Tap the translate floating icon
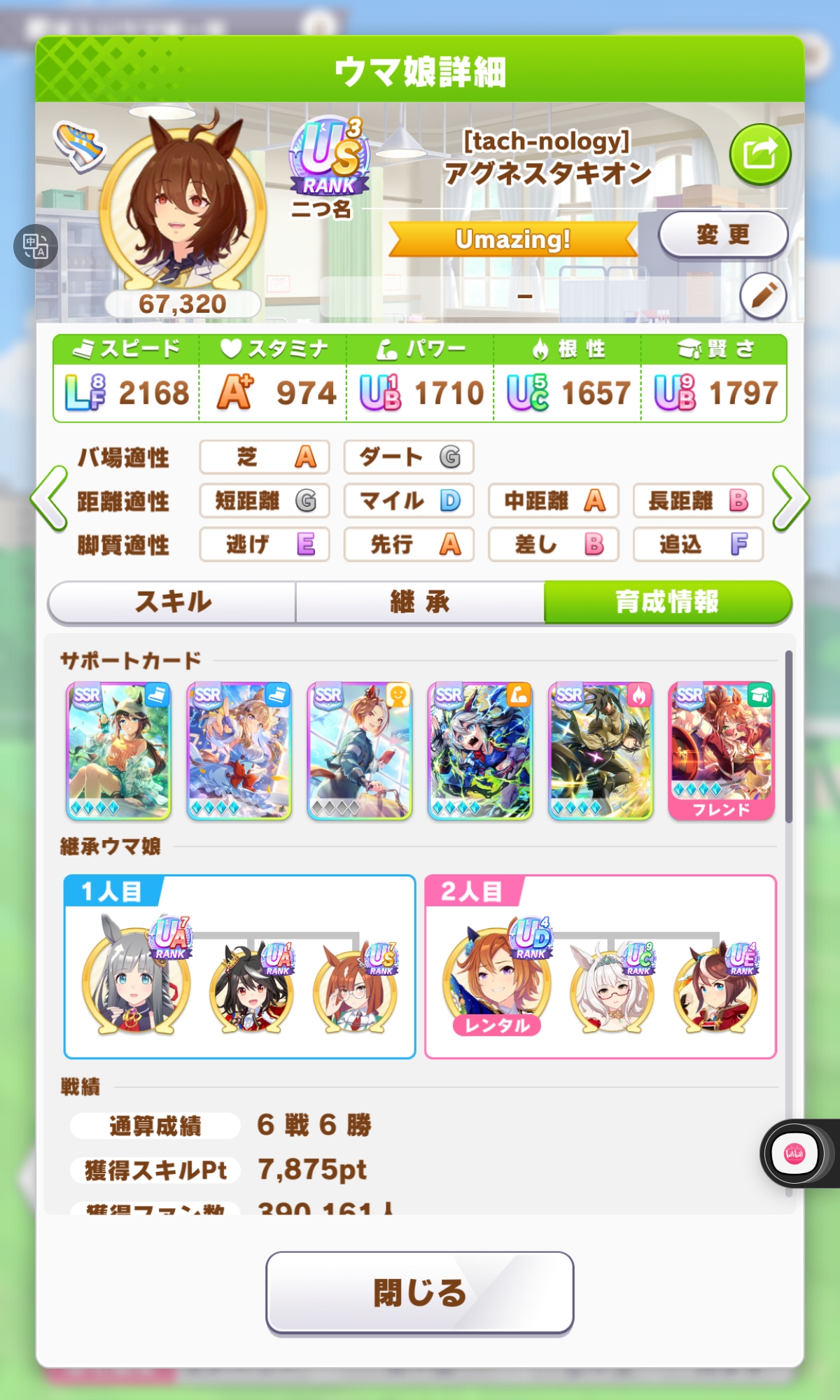 [35, 246]
